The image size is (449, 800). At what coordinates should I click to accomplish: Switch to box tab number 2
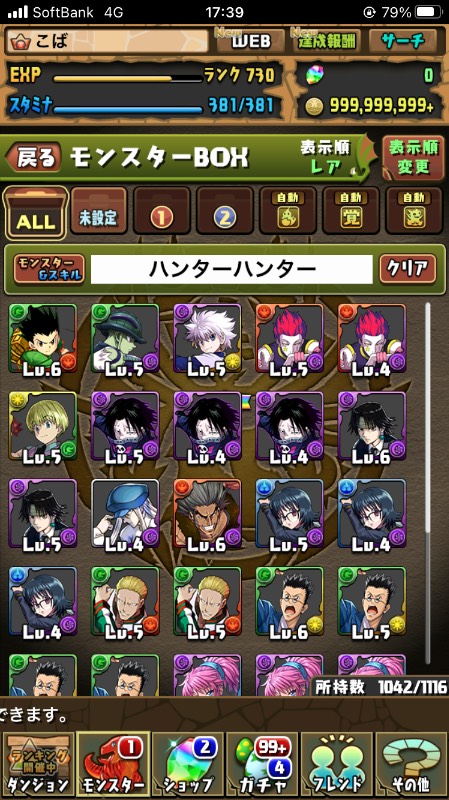click(x=224, y=211)
